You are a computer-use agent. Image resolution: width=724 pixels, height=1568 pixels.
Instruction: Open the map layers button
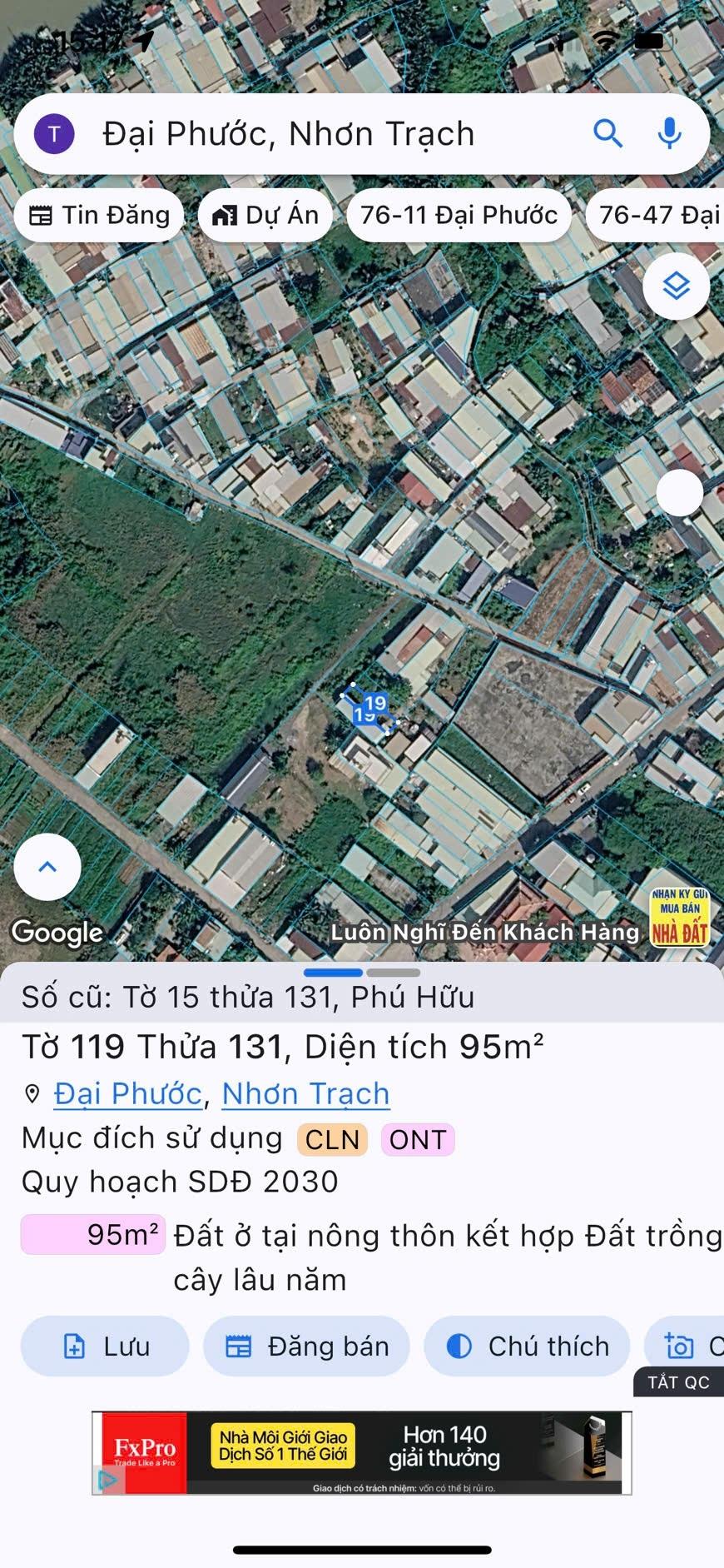pos(676,286)
